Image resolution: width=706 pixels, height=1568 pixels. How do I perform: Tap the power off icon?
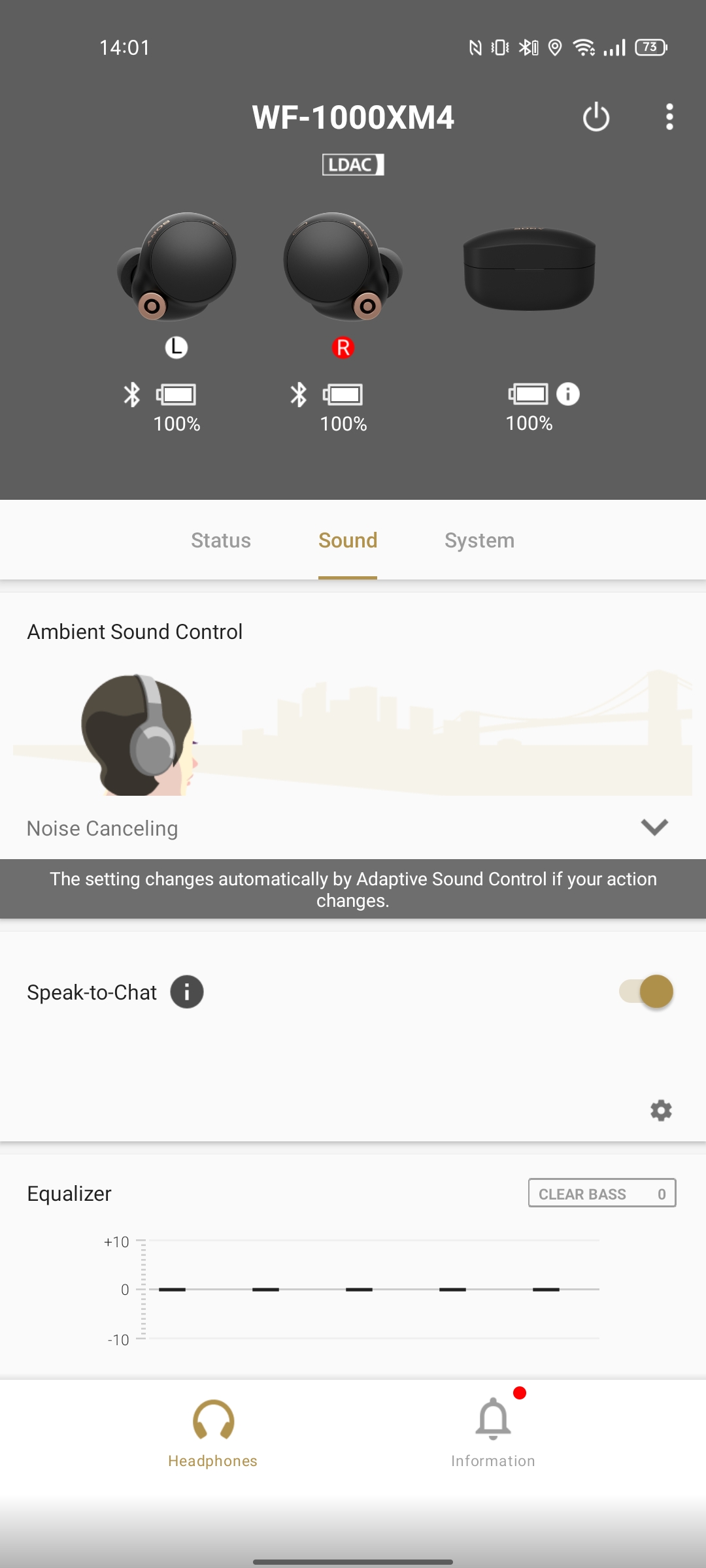(x=596, y=118)
